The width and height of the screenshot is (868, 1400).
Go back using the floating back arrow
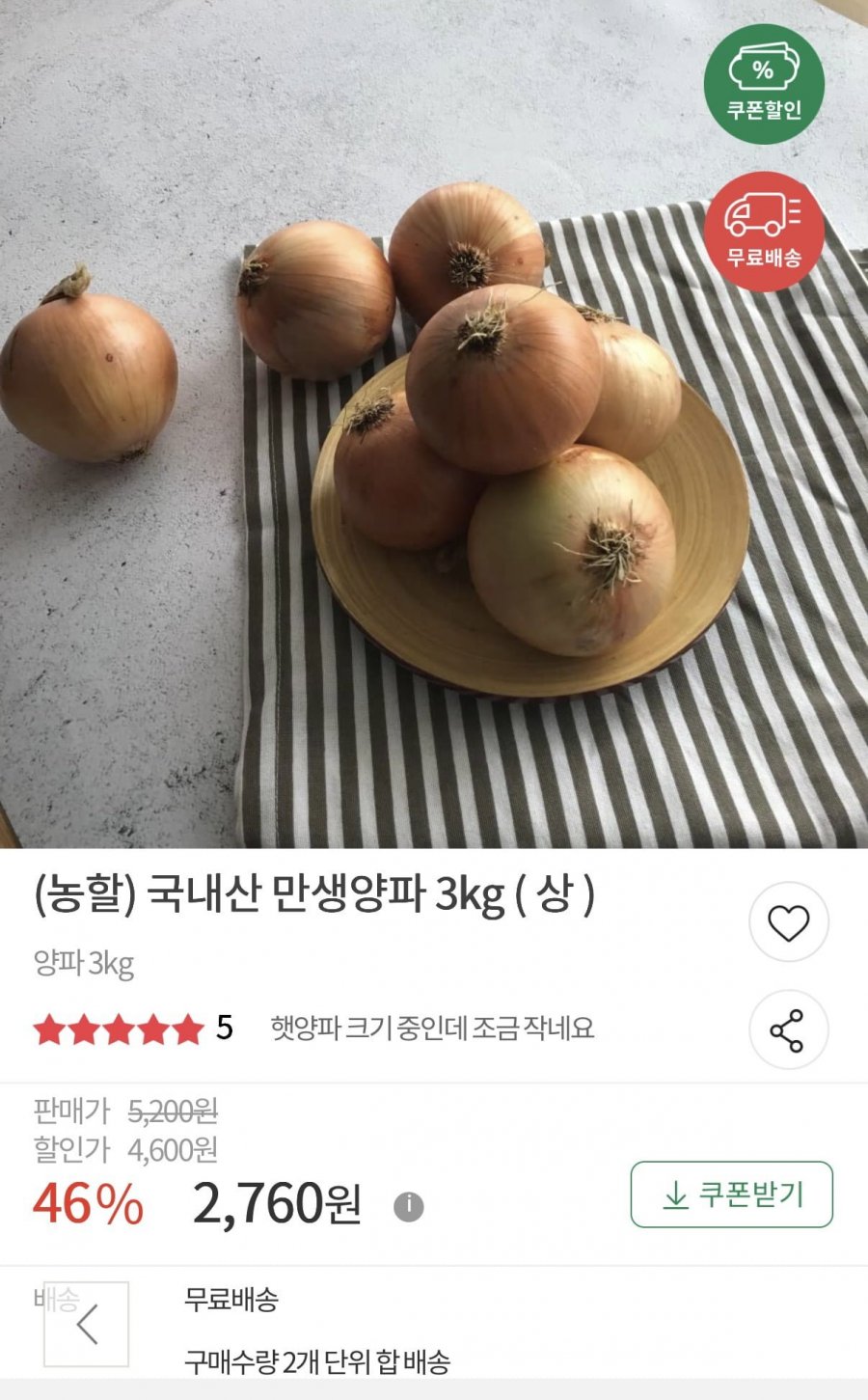[87, 1324]
